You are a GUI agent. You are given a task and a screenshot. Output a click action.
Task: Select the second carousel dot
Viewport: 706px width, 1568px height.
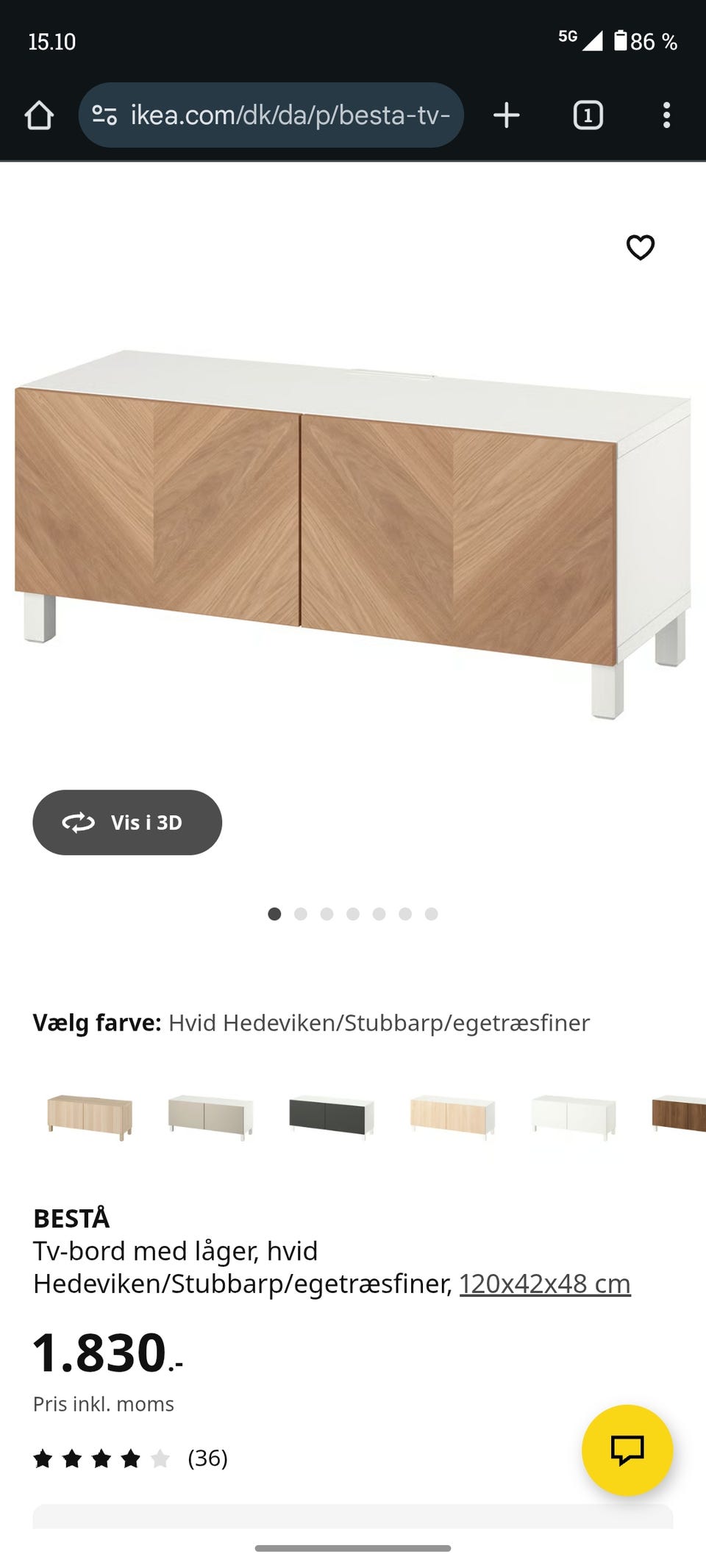[x=302, y=914]
